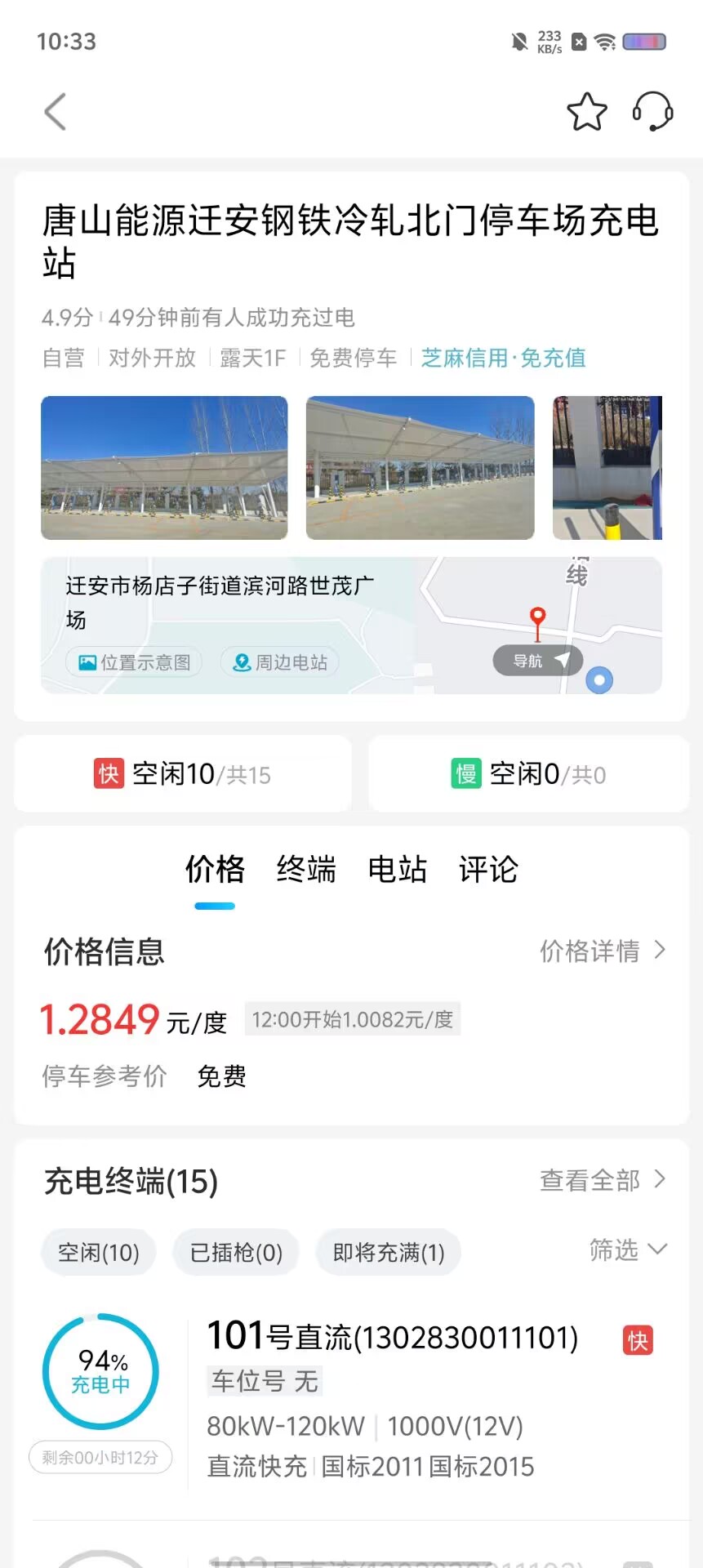
Task: Favorite this charging station with the star
Action: click(x=587, y=112)
